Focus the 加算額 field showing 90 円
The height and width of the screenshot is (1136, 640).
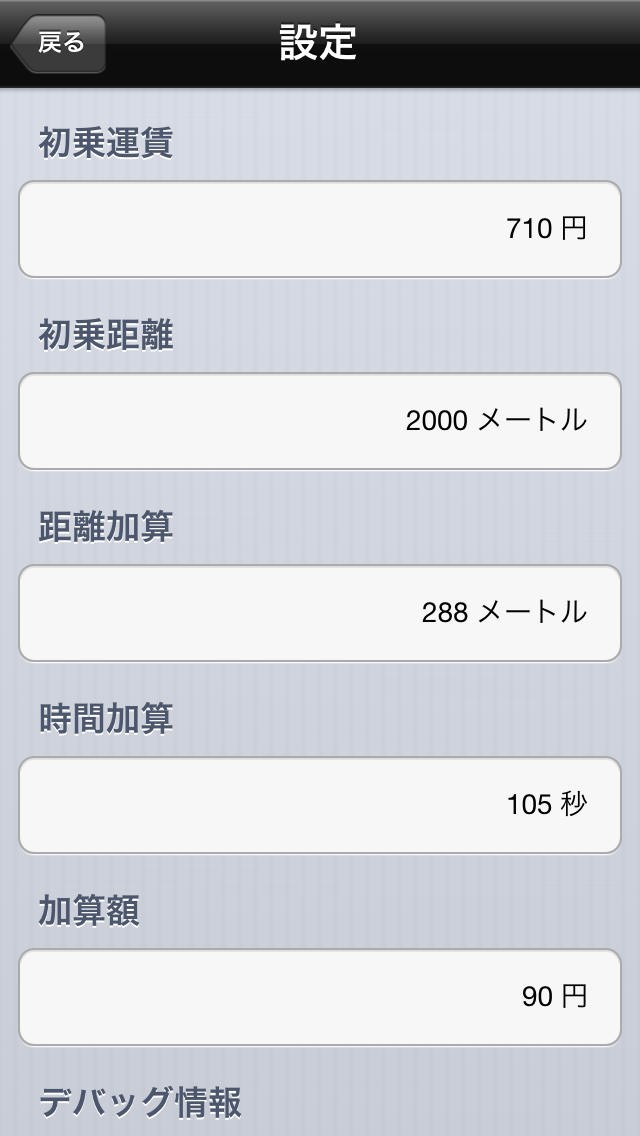pyautogui.click(x=320, y=997)
